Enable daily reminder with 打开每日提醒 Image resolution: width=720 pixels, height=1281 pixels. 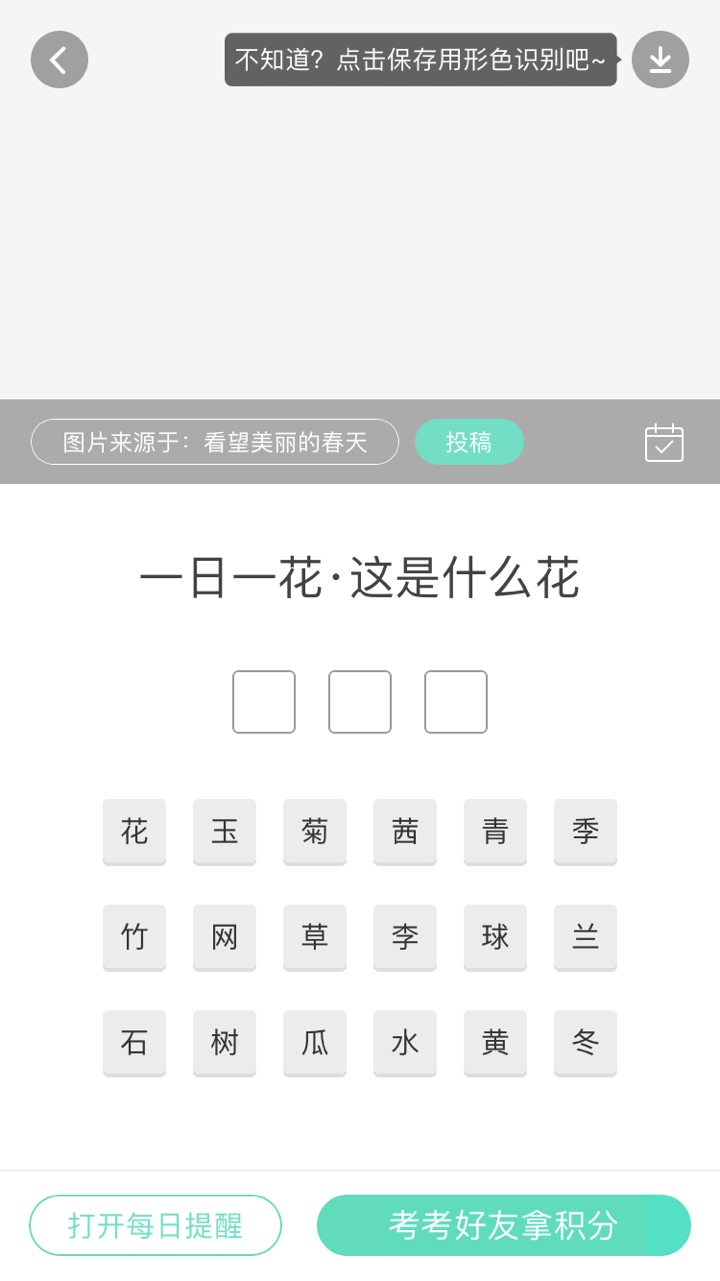pyautogui.click(x=155, y=1225)
